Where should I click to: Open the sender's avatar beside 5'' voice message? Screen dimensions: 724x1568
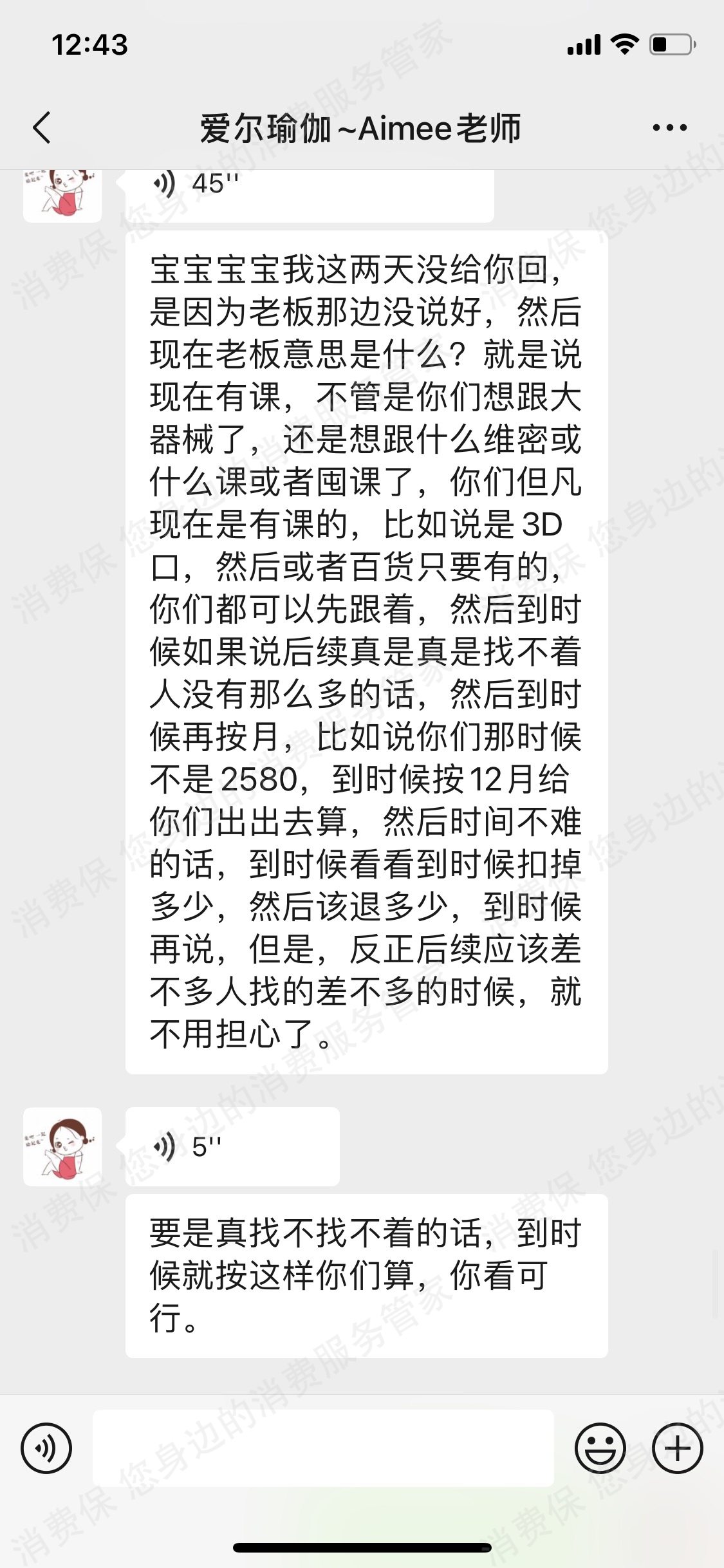pyautogui.click(x=62, y=1146)
